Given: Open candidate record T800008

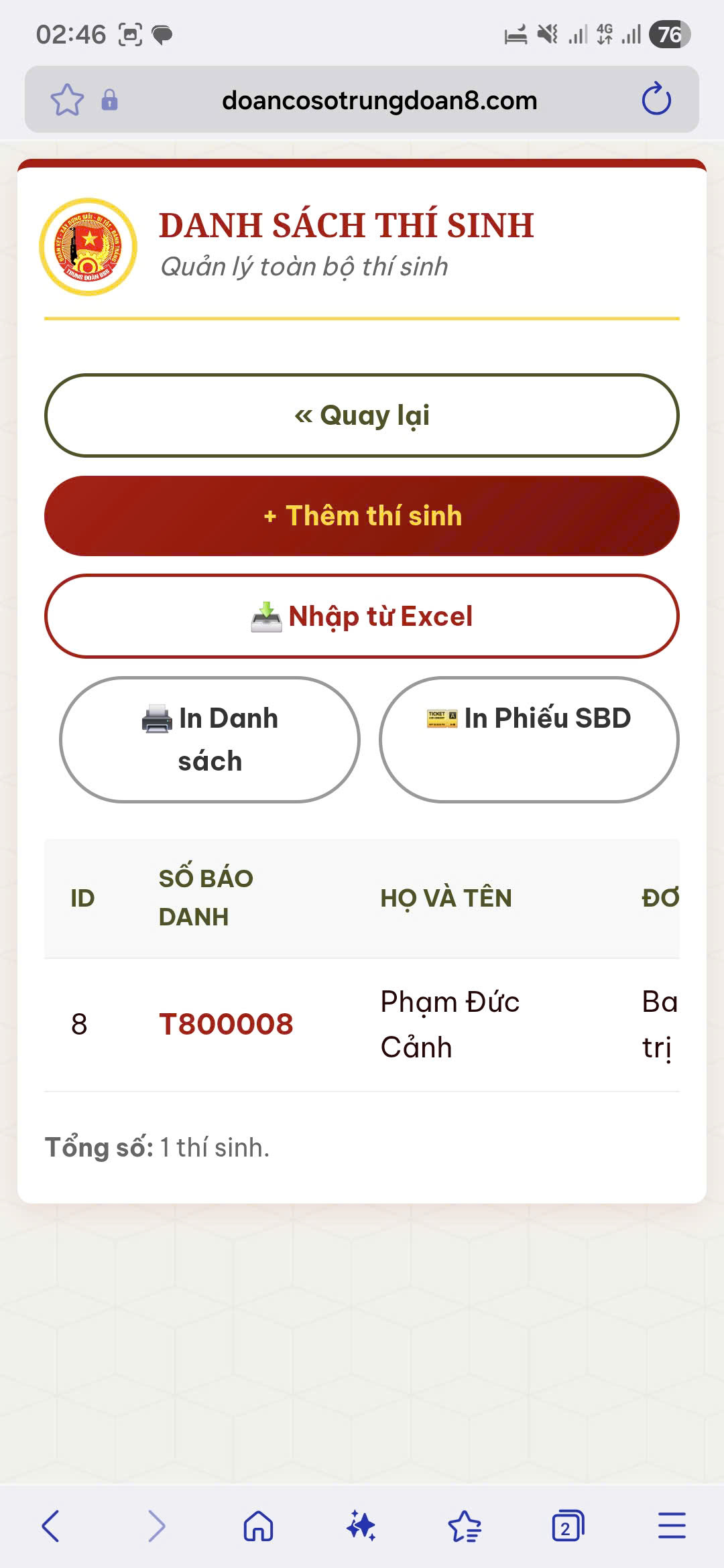Looking at the screenshot, I should (x=227, y=1024).
